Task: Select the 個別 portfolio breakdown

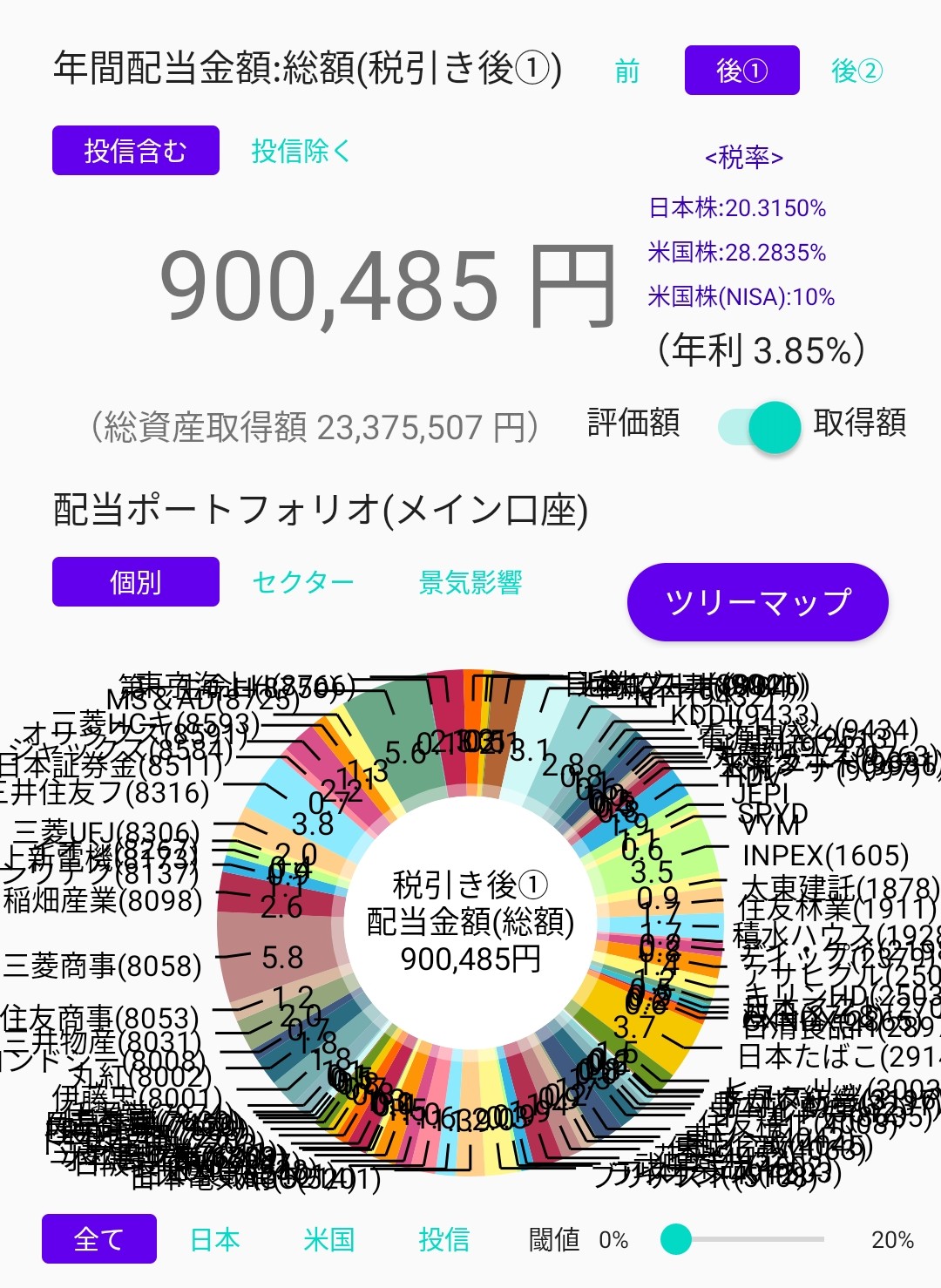Action: 135,582
